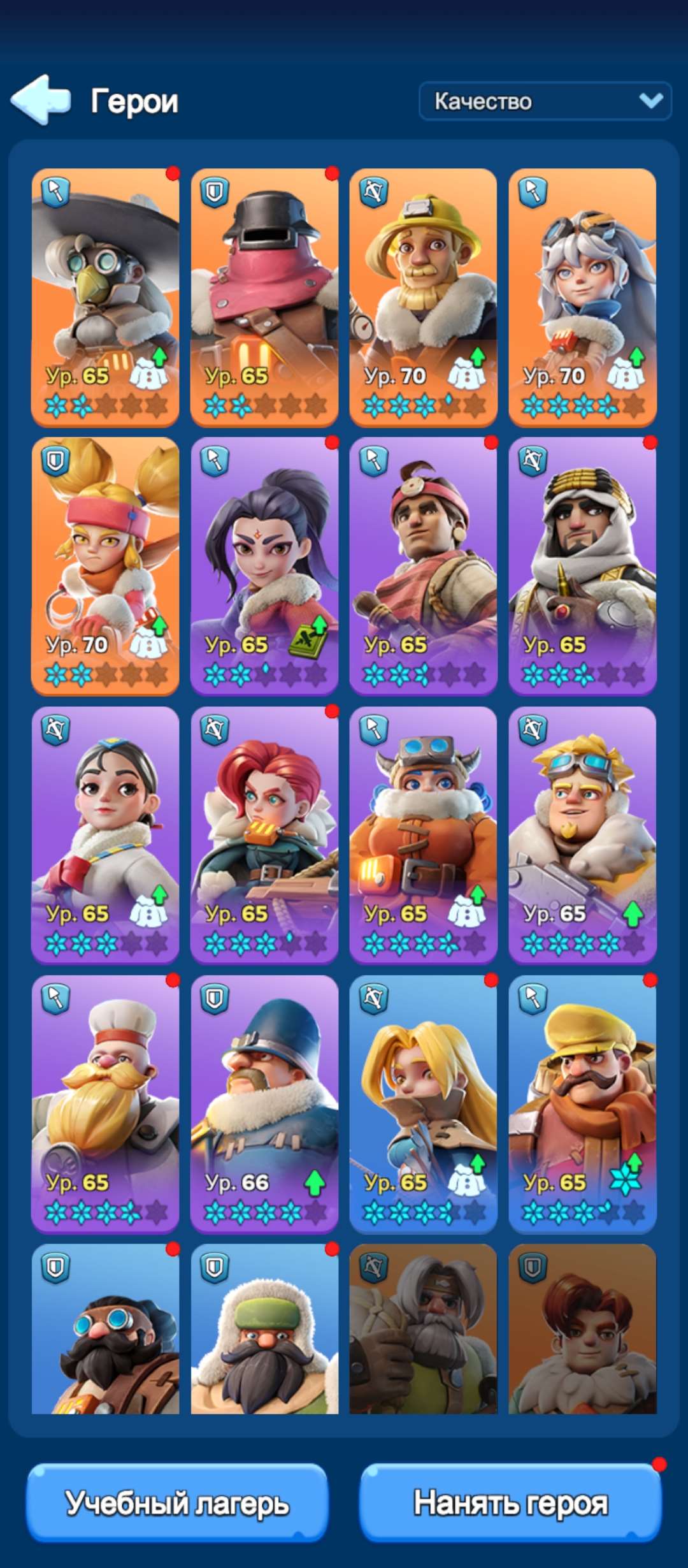Go back from the Герои screen
This screenshot has height=1568, width=688.
(41, 99)
